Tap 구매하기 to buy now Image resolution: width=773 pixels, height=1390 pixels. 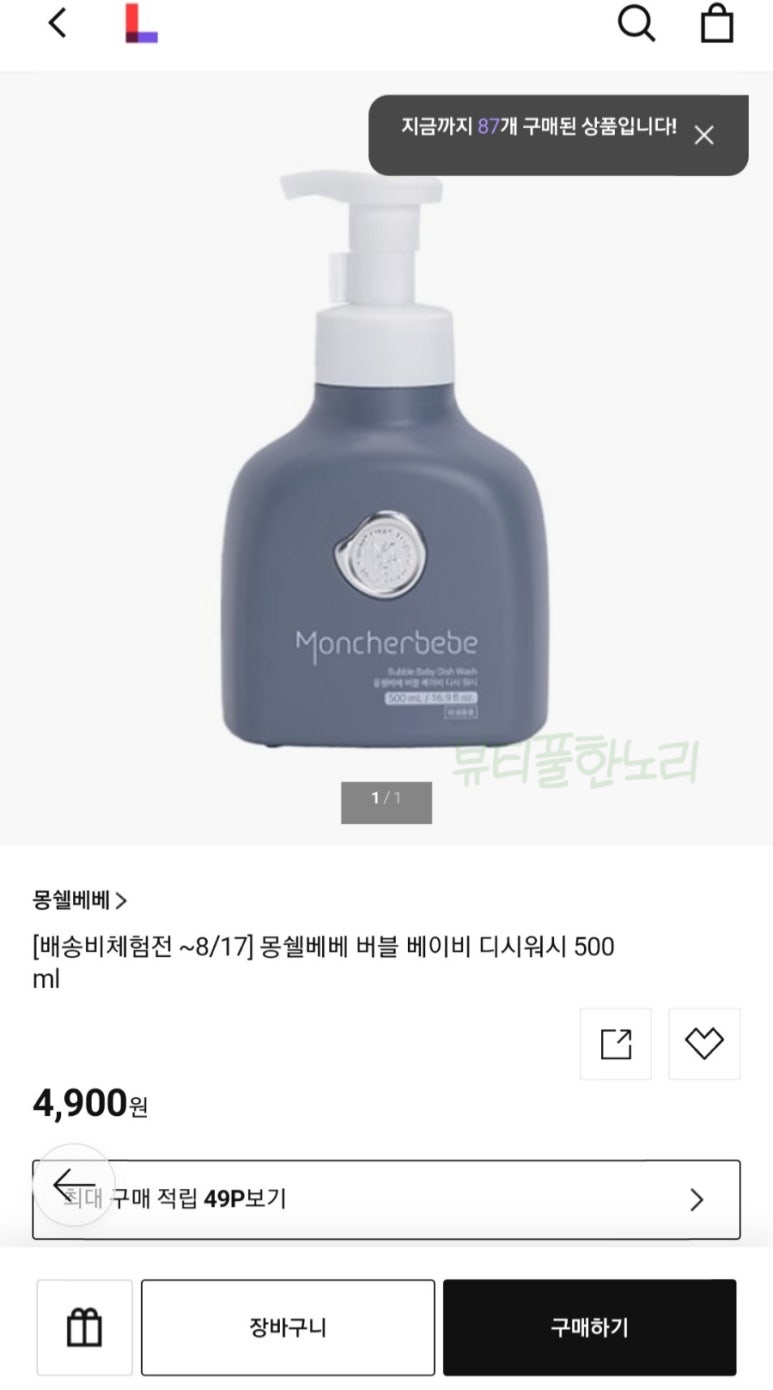coord(589,1327)
